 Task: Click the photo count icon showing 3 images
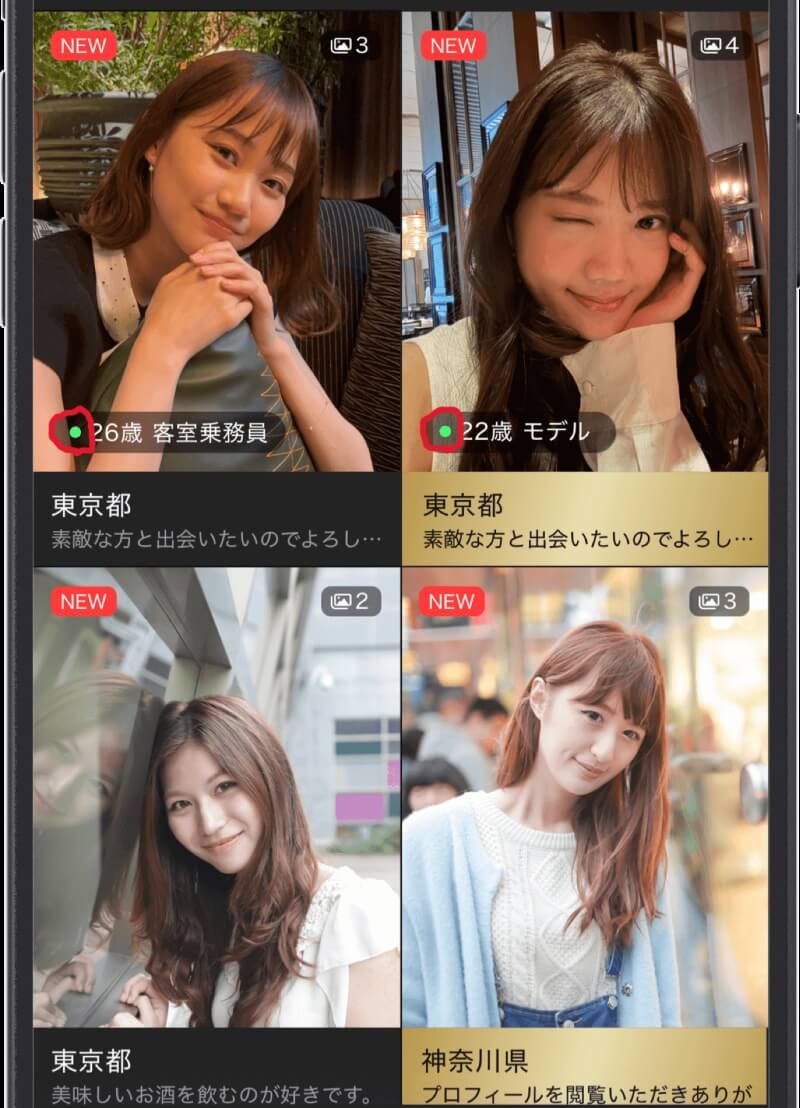click(349, 45)
